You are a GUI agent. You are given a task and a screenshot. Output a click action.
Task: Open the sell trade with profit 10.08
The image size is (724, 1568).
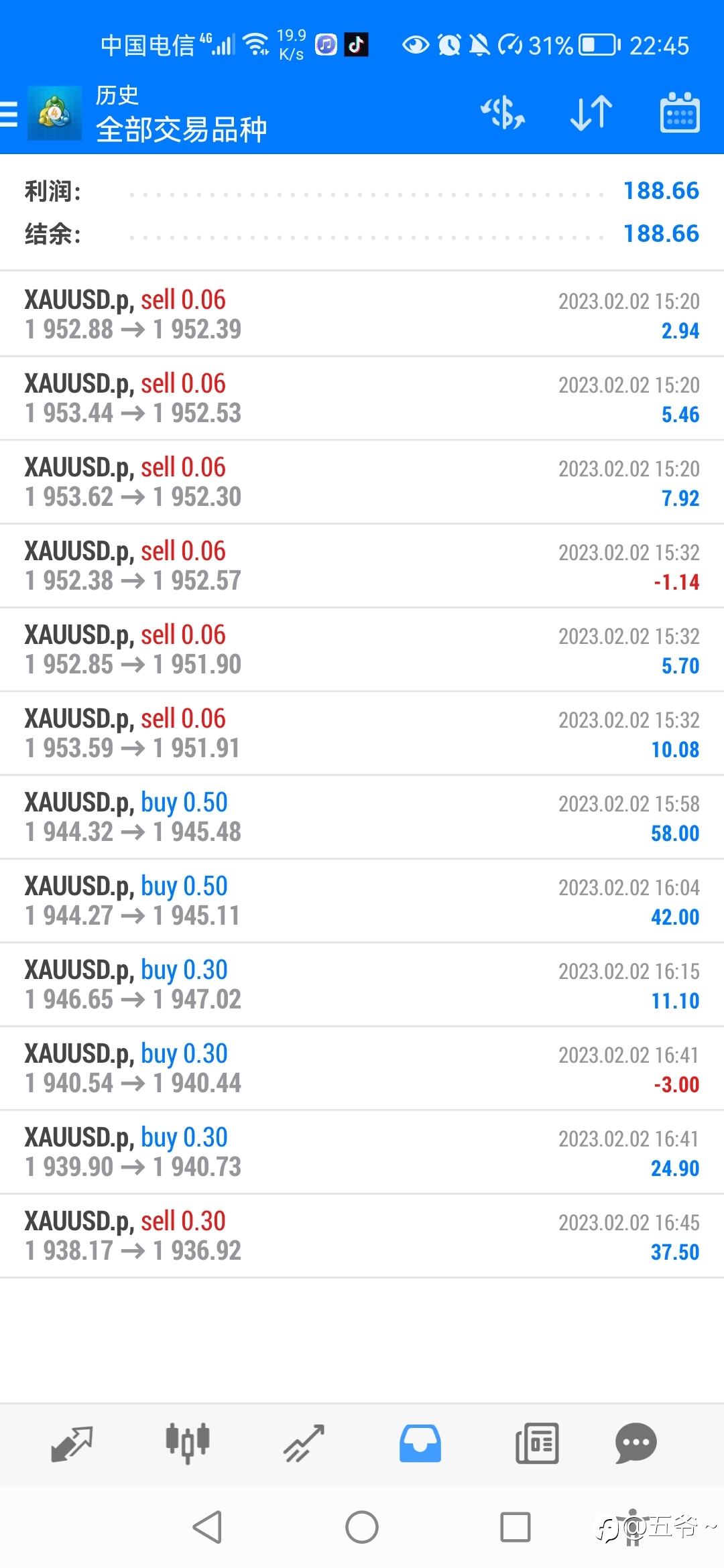(362, 733)
